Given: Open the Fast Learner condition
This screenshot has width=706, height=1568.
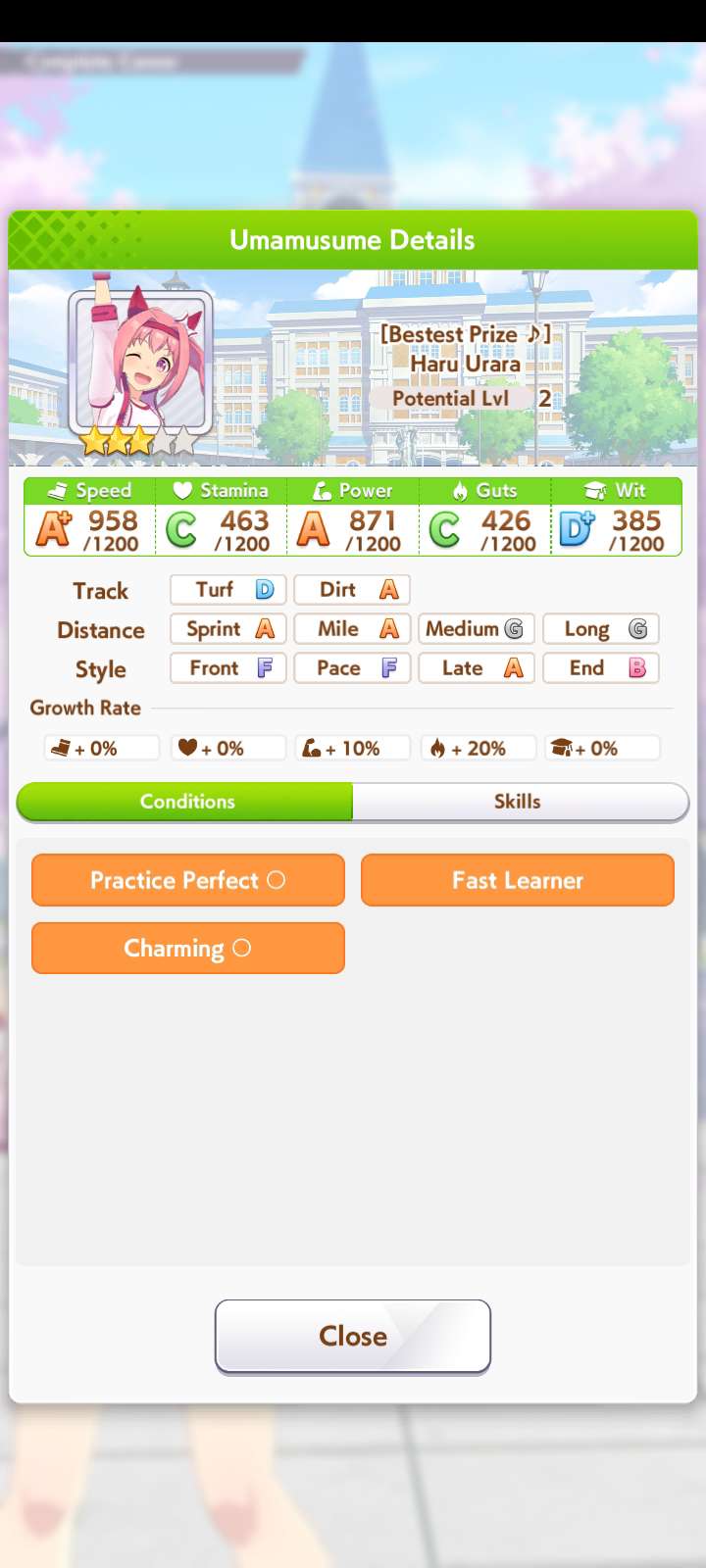Looking at the screenshot, I should (518, 880).
